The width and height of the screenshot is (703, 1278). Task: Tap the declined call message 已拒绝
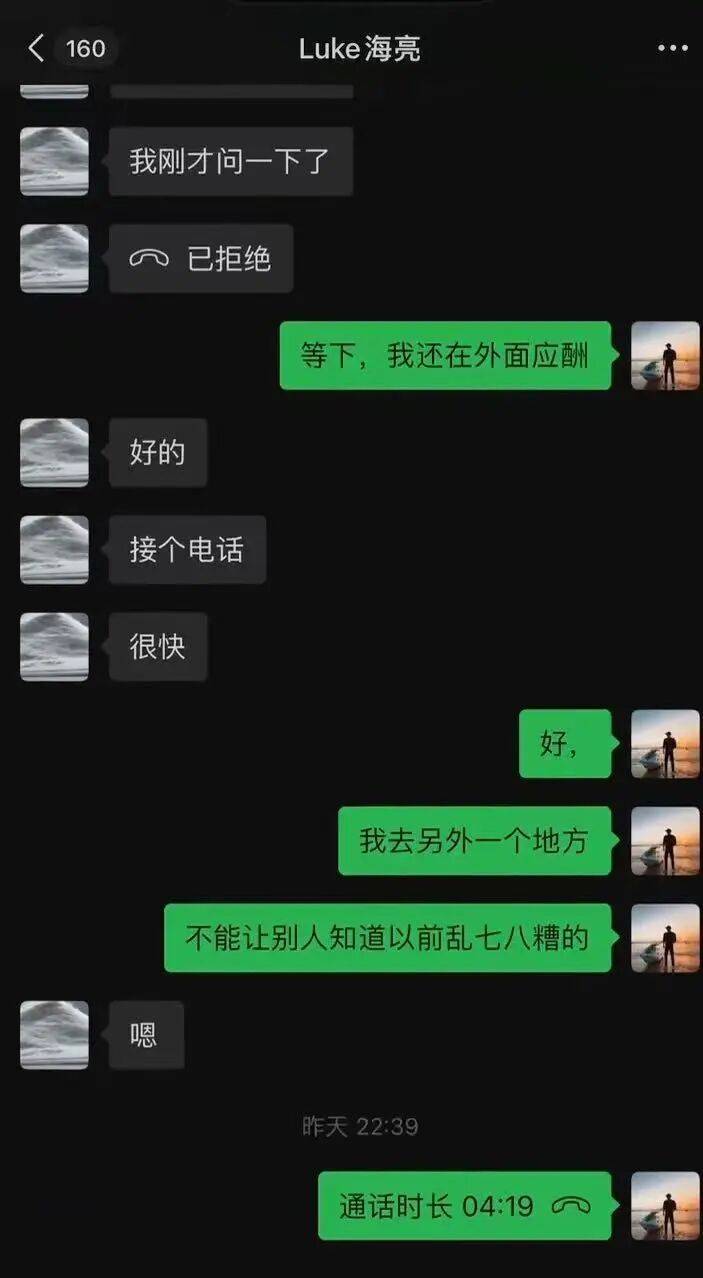click(x=200, y=259)
